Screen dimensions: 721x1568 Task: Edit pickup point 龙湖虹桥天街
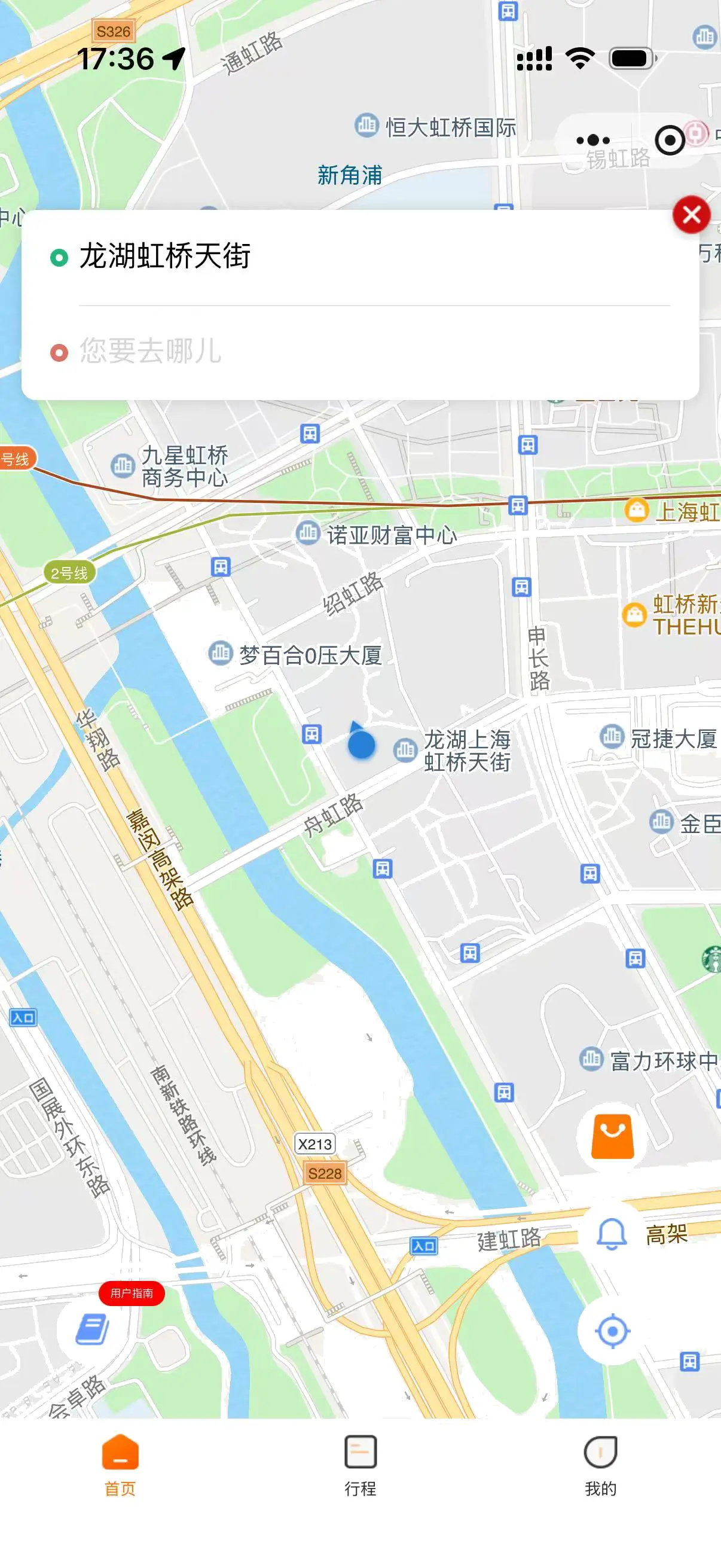click(166, 257)
